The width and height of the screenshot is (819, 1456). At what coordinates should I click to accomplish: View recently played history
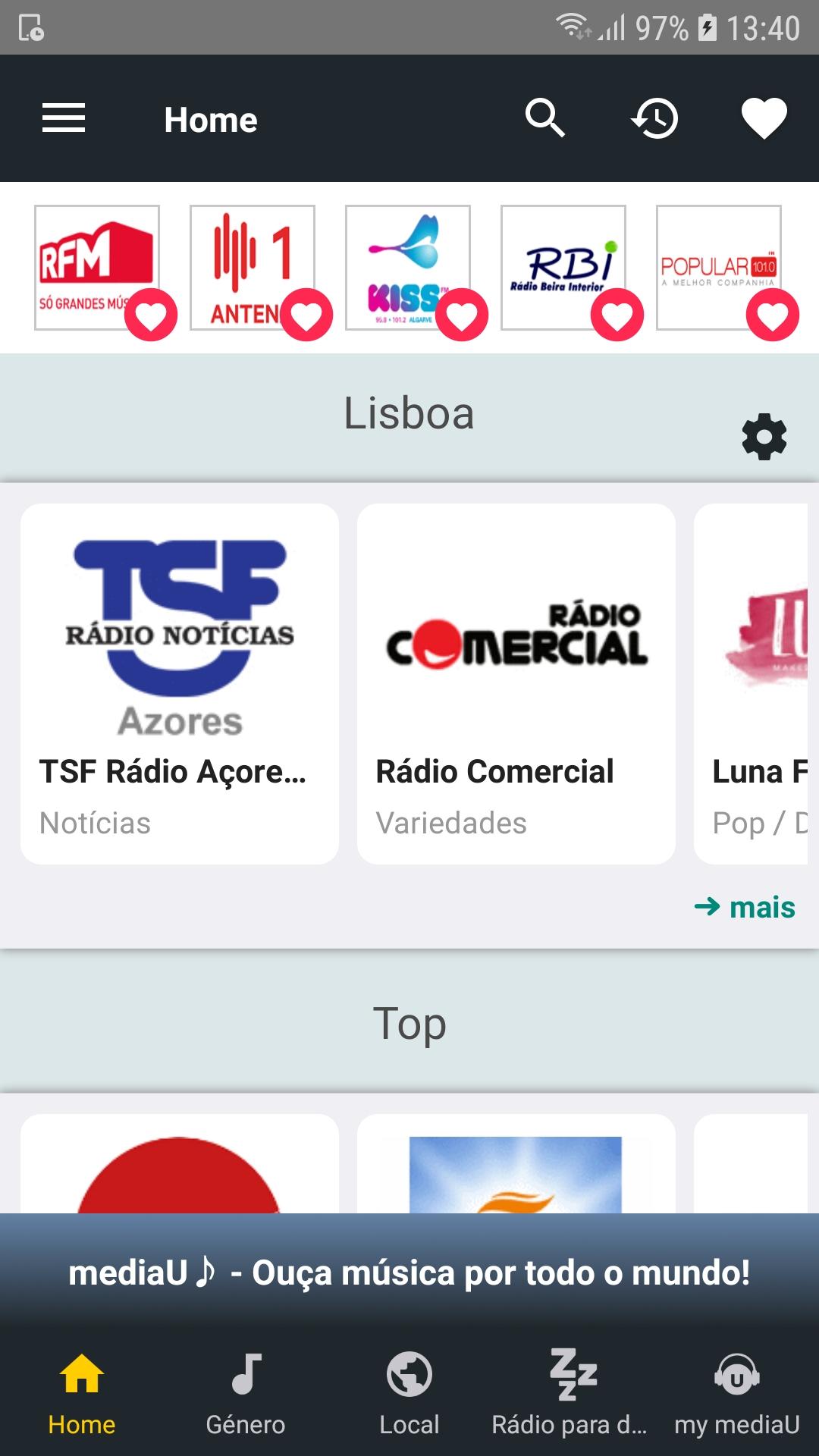tap(654, 118)
